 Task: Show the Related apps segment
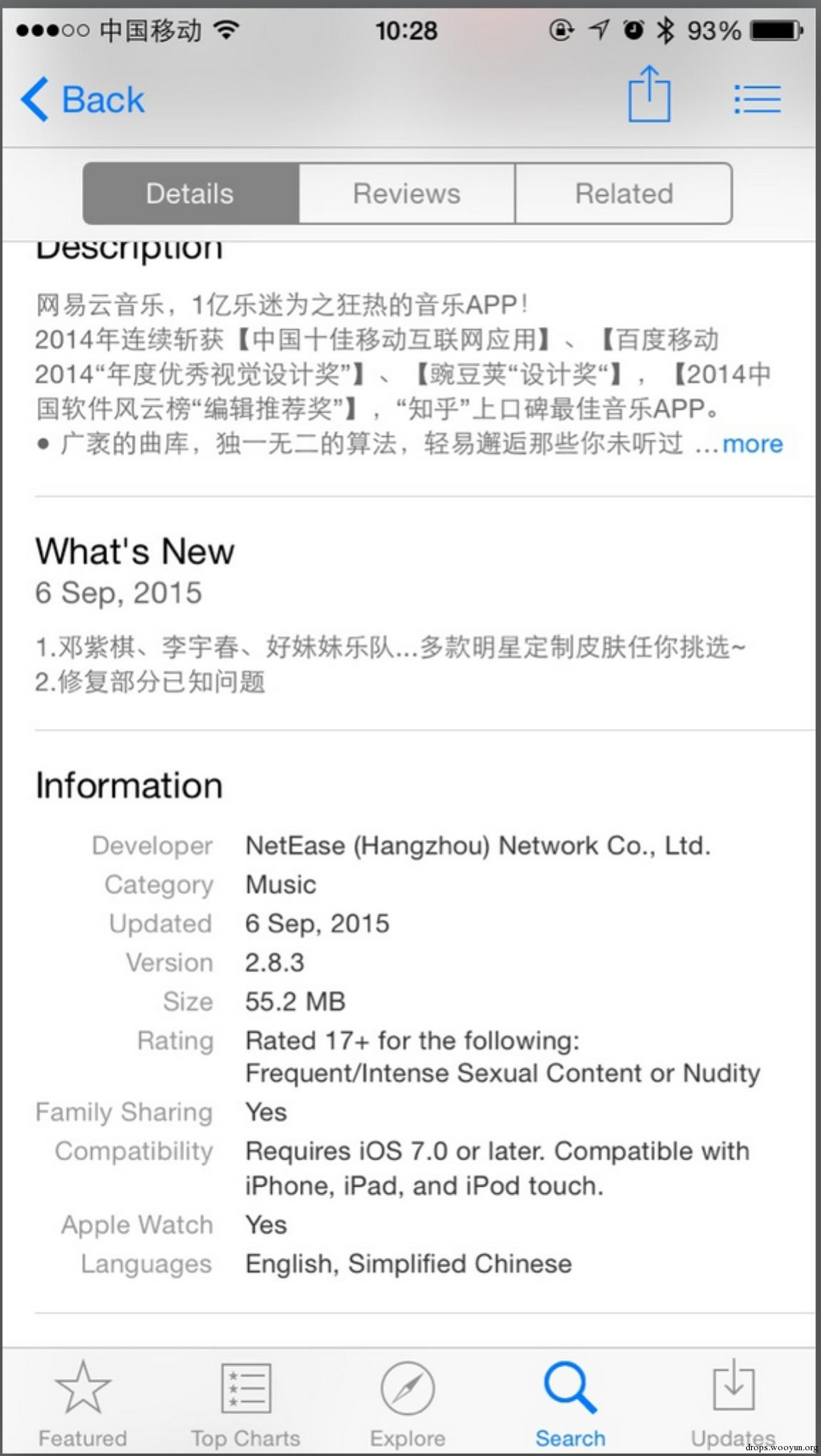pyautogui.click(x=624, y=194)
